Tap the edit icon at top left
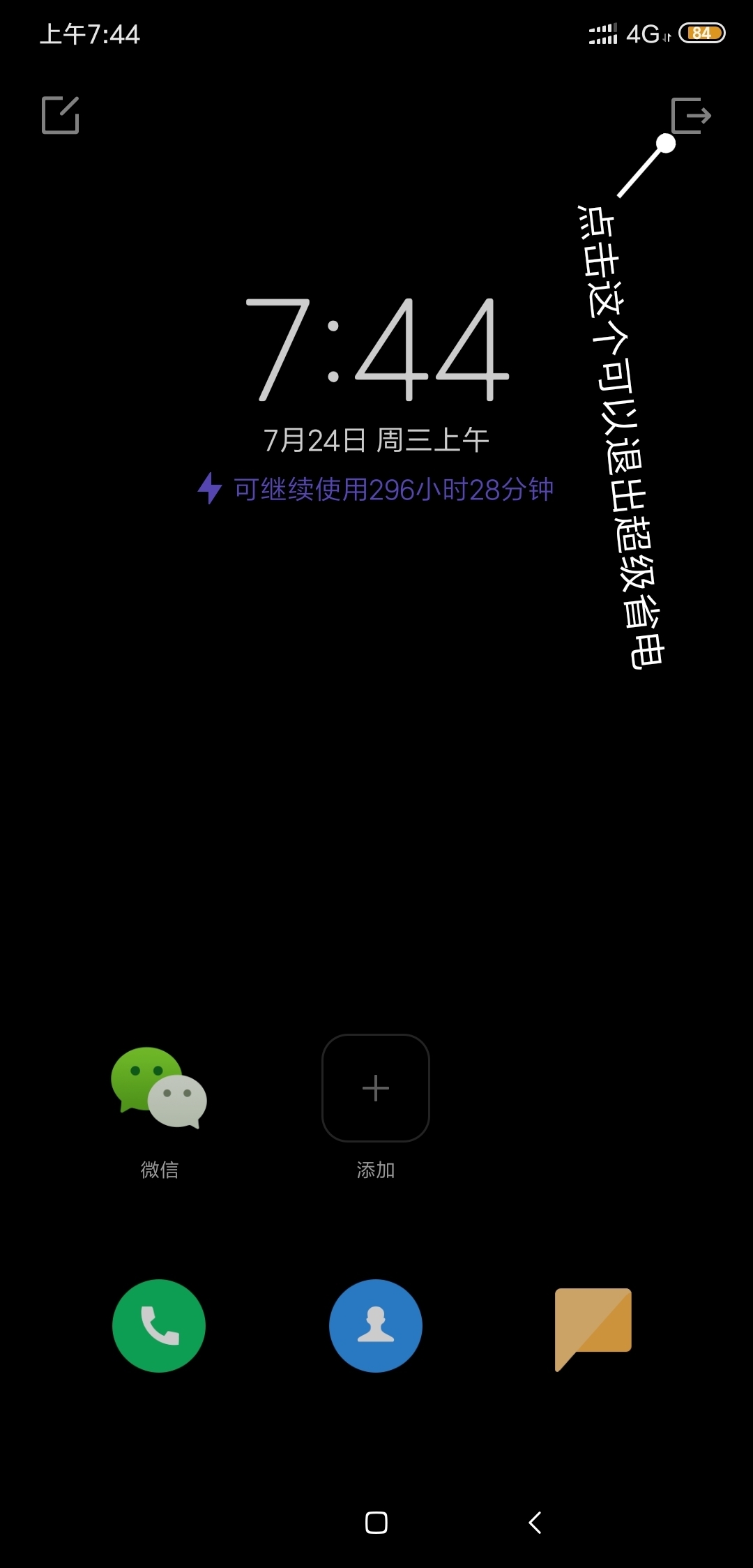The height and width of the screenshot is (1568, 753). point(61,115)
